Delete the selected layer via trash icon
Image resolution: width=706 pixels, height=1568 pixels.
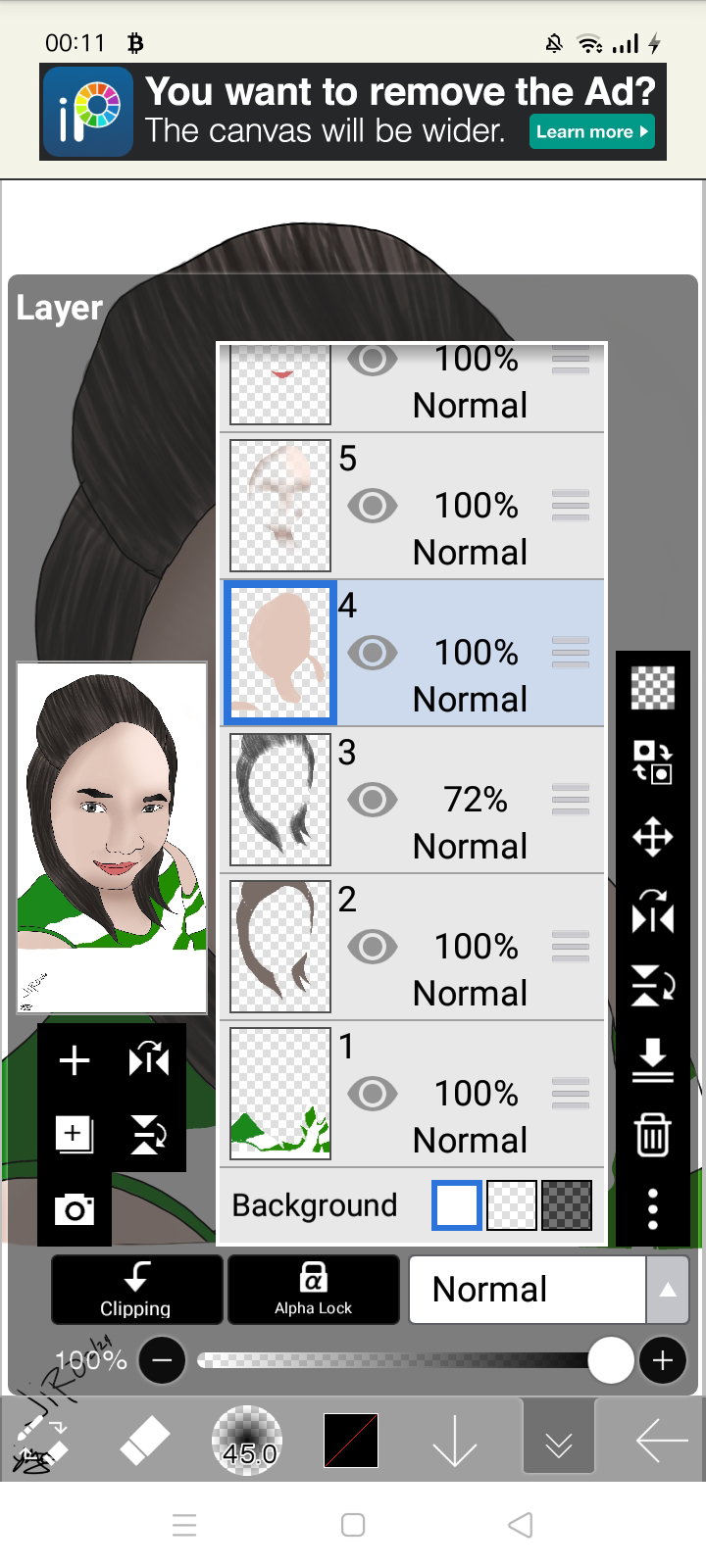[x=653, y=1135]
